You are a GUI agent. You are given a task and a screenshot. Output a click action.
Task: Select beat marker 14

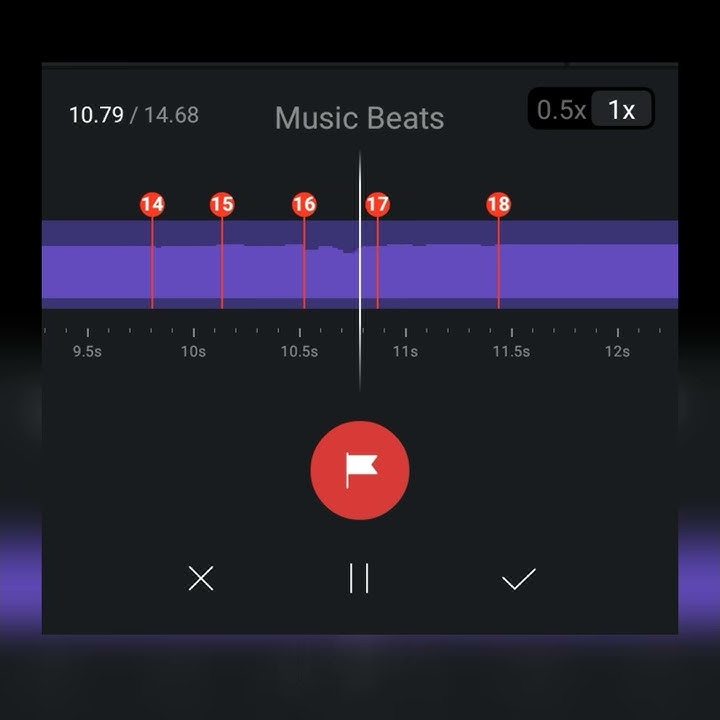click(x=152, y=205)
